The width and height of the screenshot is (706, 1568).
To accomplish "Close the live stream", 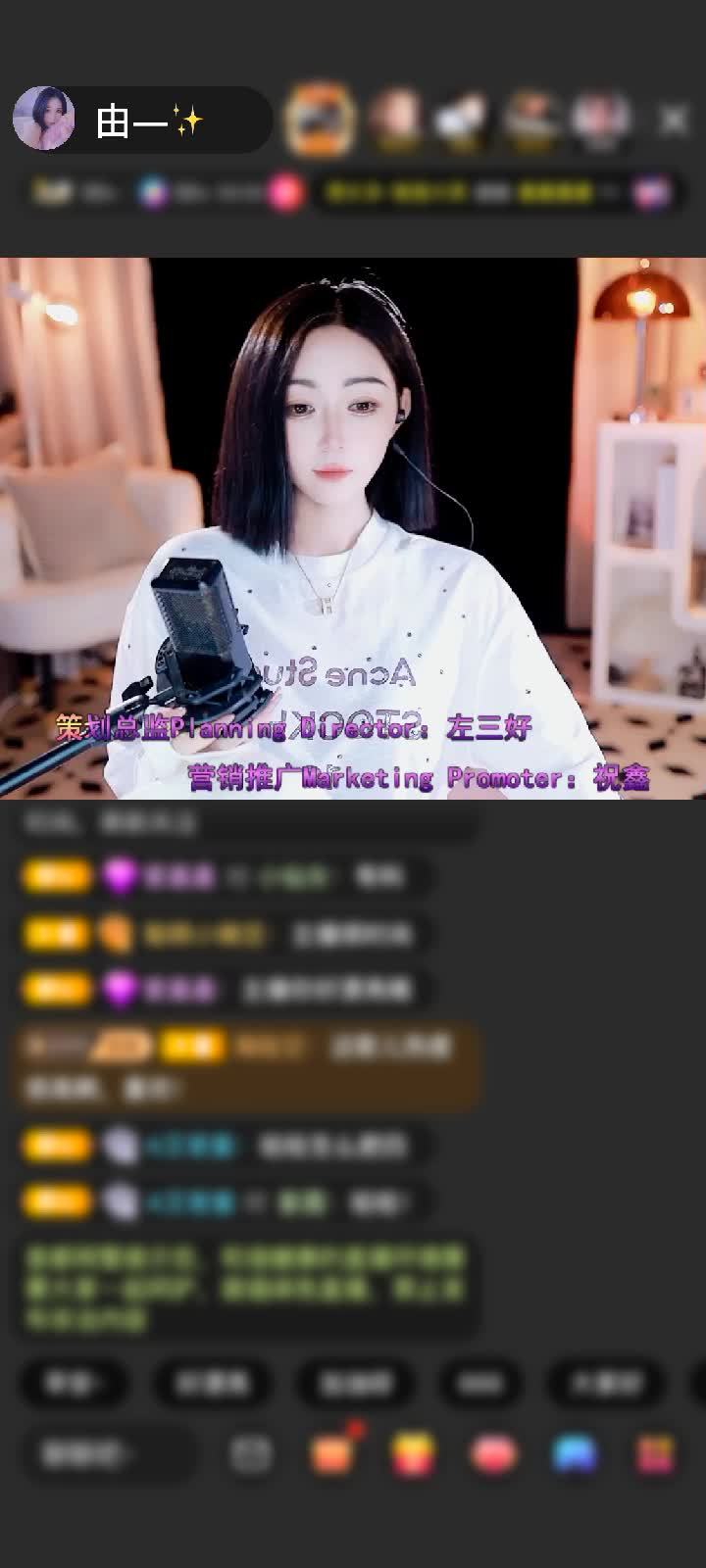I will (x=673, y=120).
